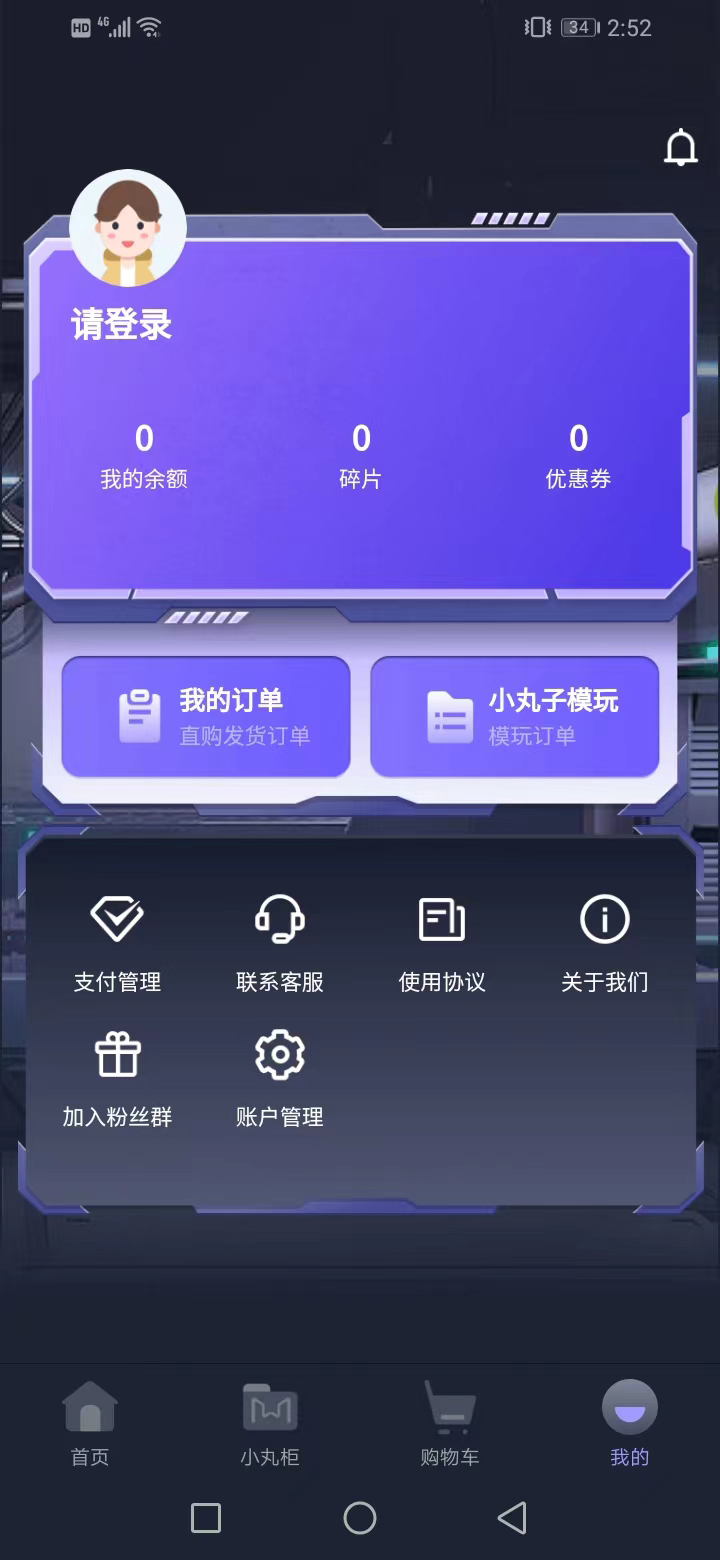The height and width of the screenshot is (1560, 720).
Task: Open 账户管理 account management
Action: [x=280, y=1078]
